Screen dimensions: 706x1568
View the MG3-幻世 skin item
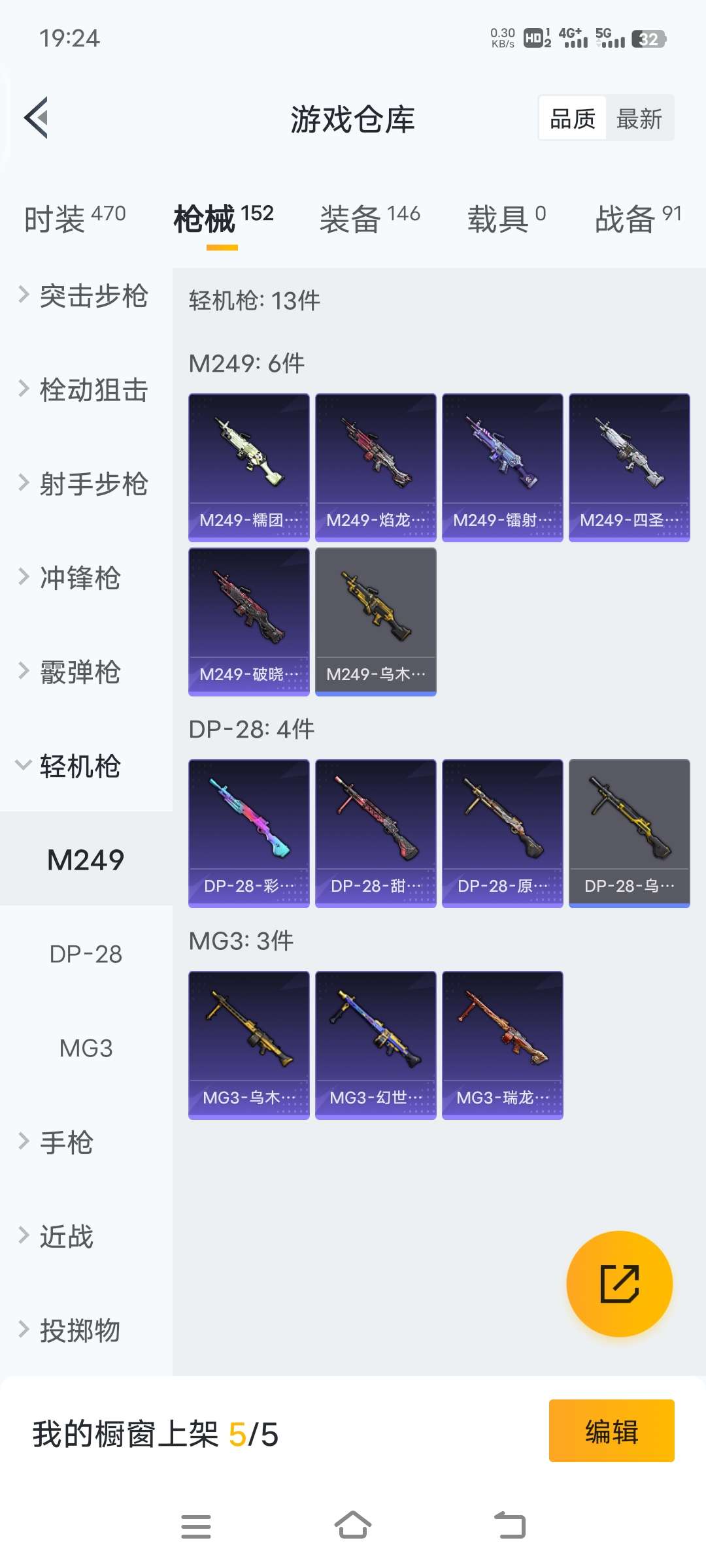(x=375, y=1045)
